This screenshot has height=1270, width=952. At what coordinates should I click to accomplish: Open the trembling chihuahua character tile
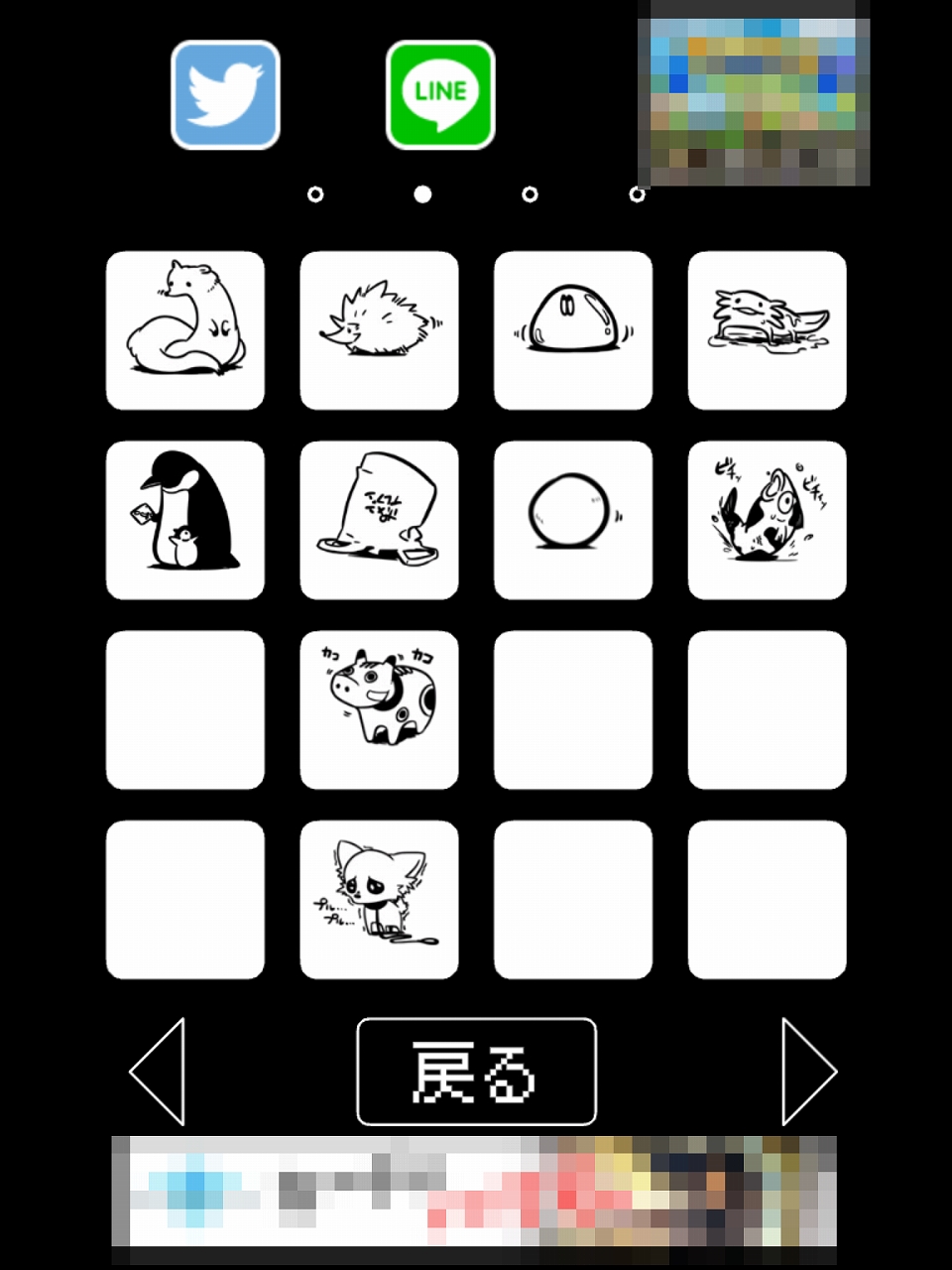[x=379, y=899]
